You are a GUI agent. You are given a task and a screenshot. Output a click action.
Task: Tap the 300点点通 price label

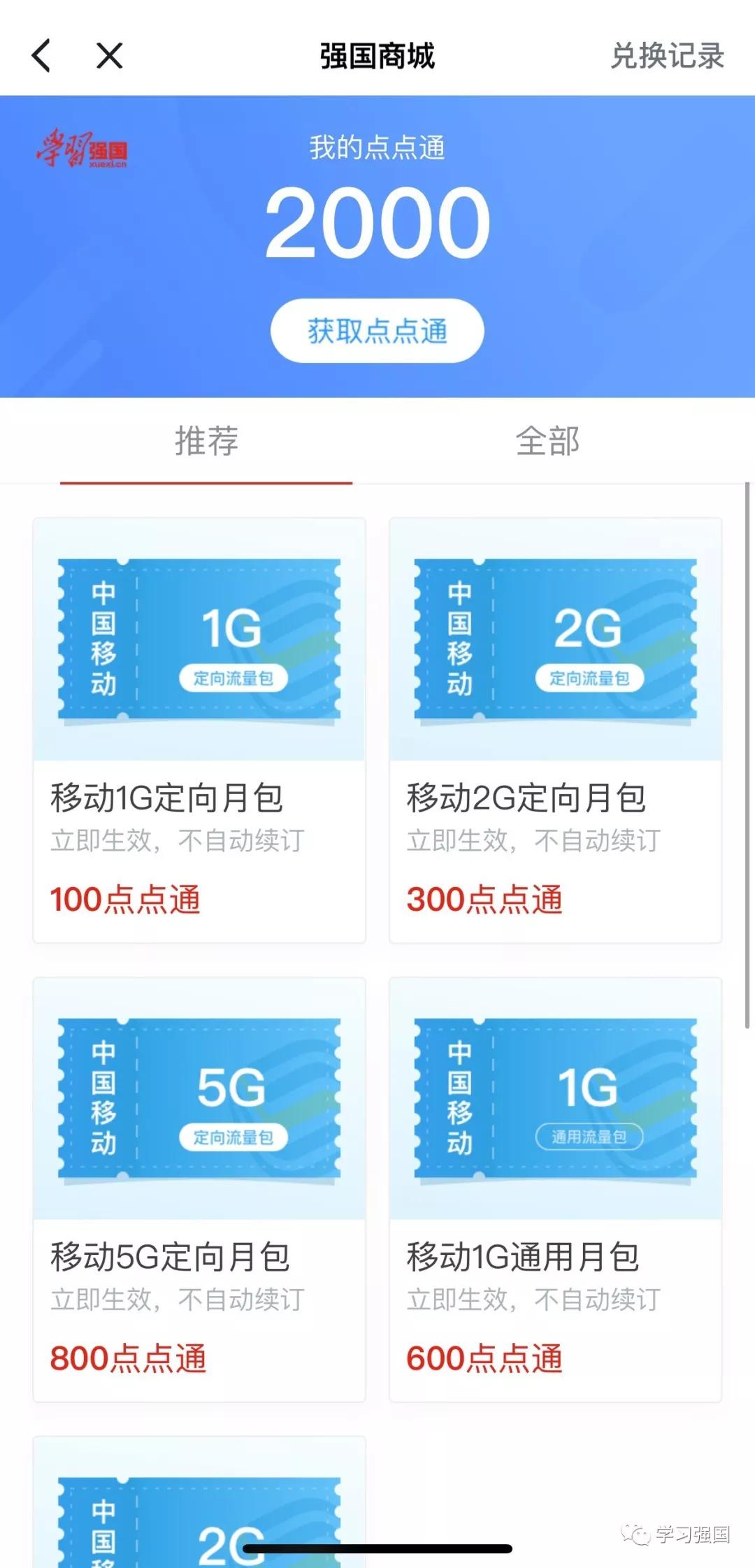coord(484,900)
